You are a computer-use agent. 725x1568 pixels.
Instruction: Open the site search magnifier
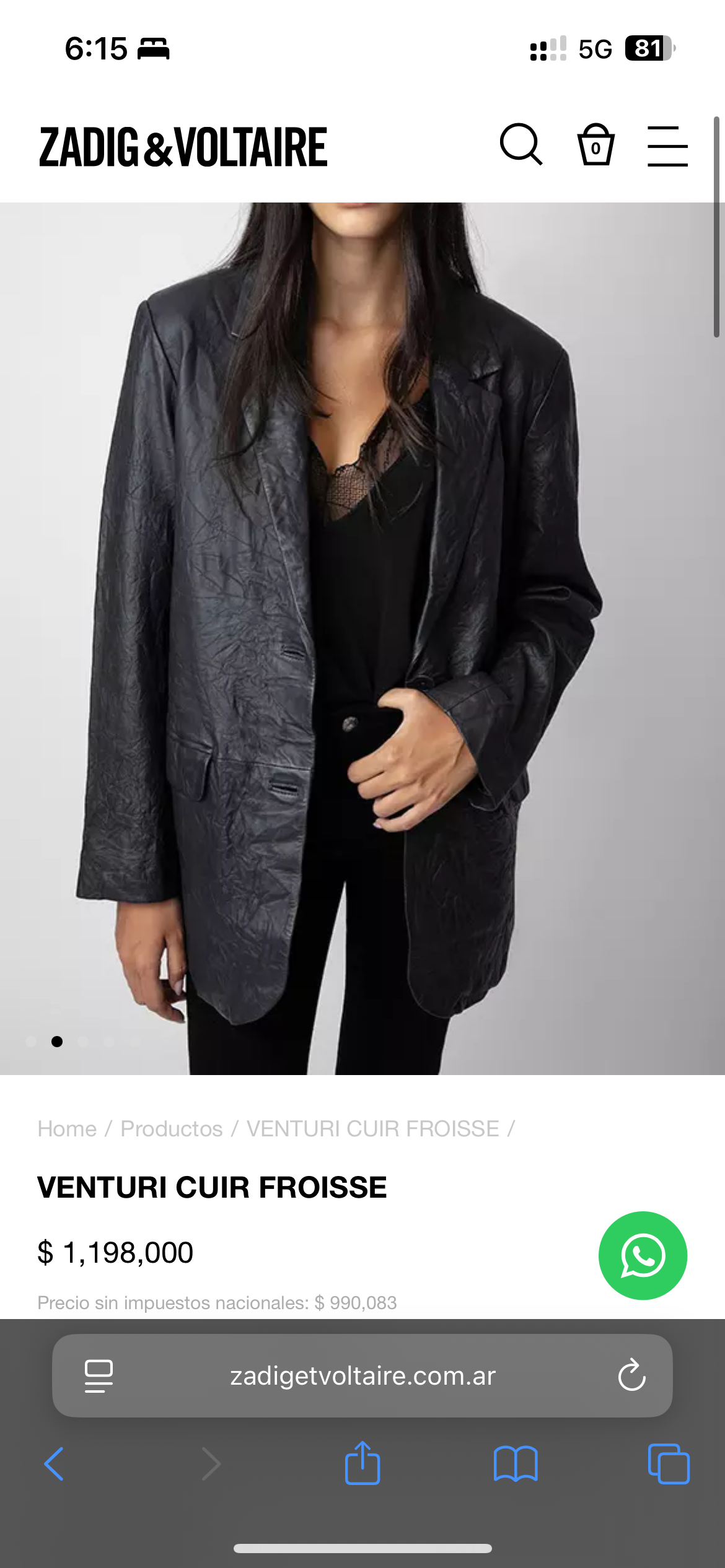coord(521,145)
